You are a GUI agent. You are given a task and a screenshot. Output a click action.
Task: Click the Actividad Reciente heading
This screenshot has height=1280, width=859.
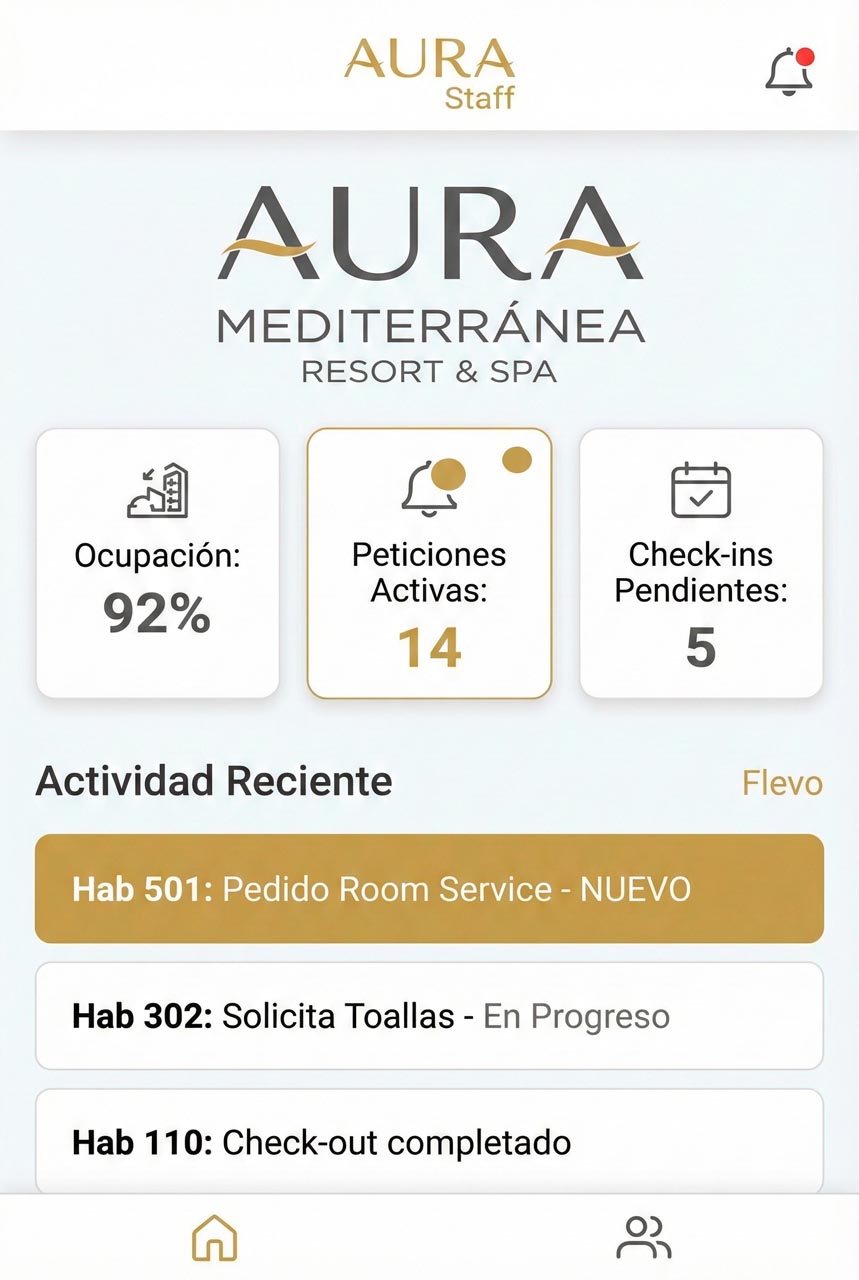[213, 781]
